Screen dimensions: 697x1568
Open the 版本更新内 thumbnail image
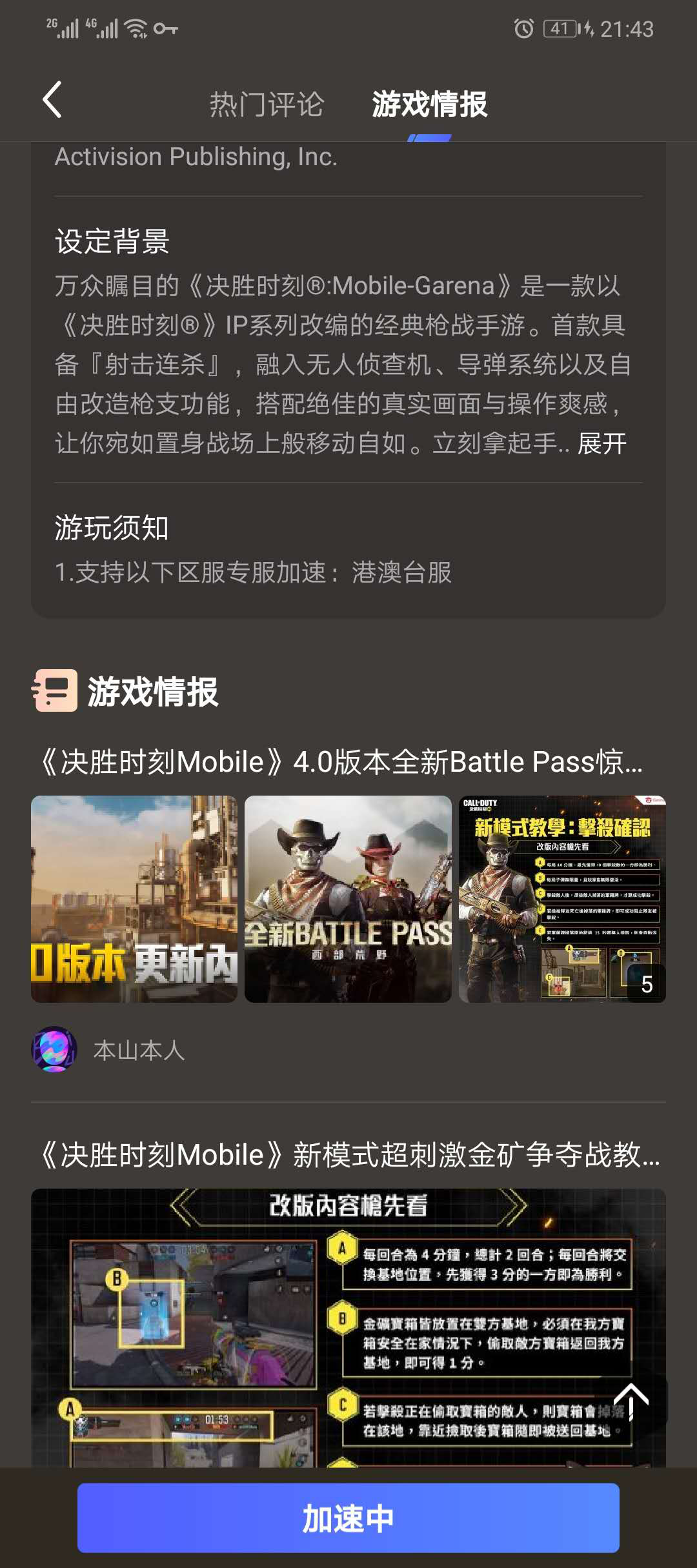tap(134, 899)
